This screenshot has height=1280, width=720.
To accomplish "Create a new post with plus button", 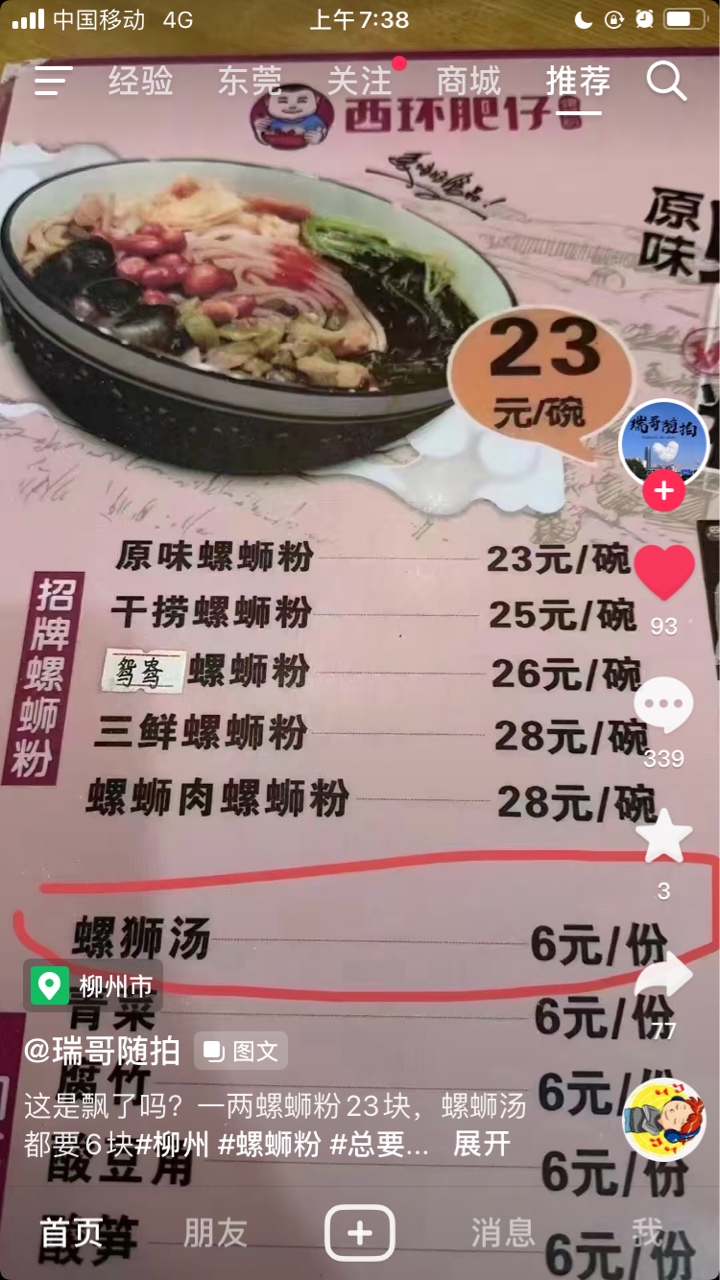I will coord(359,1233).
